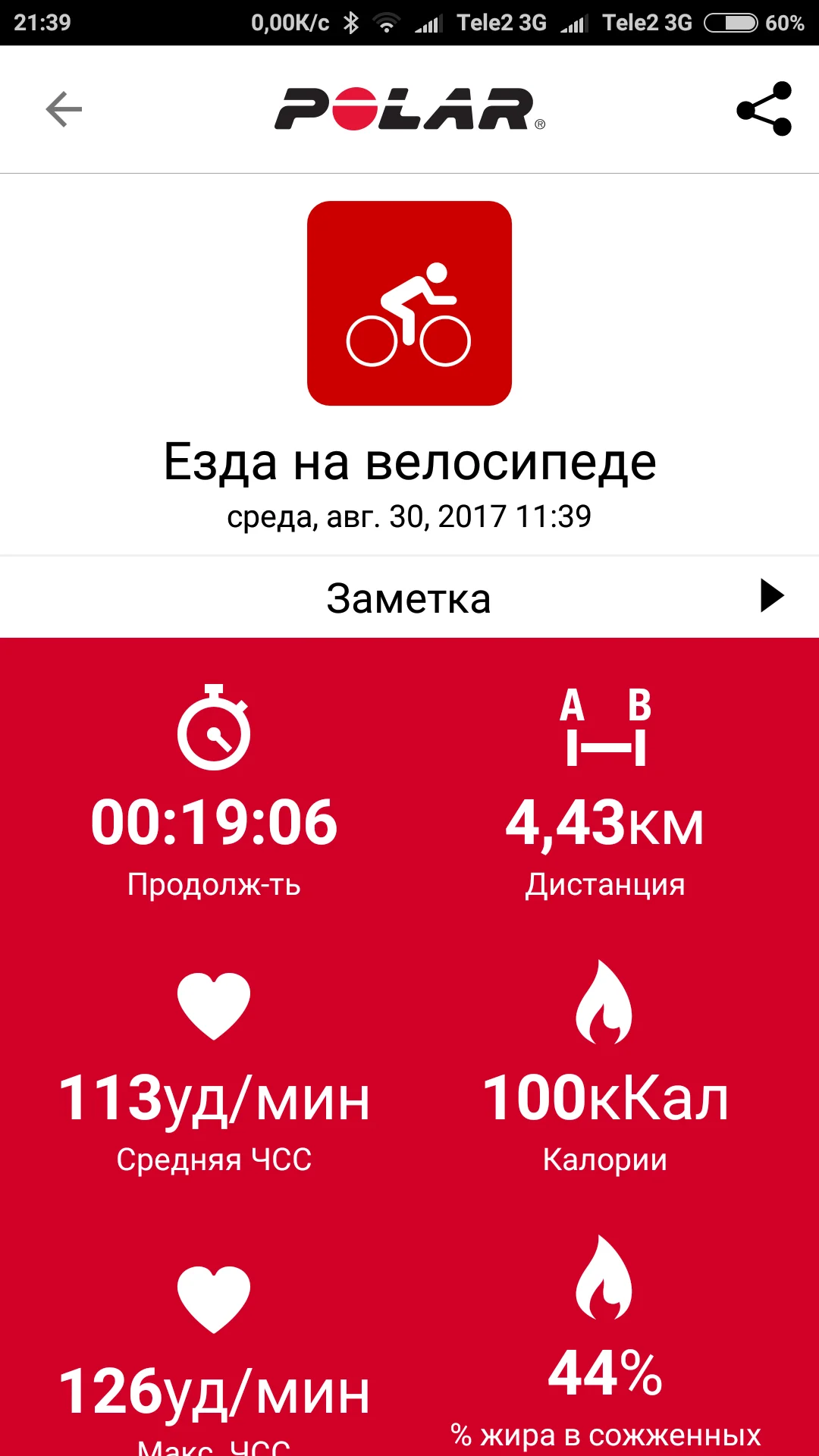Go back using the top arrow
819x1456 pixels.
click(64, 110)
